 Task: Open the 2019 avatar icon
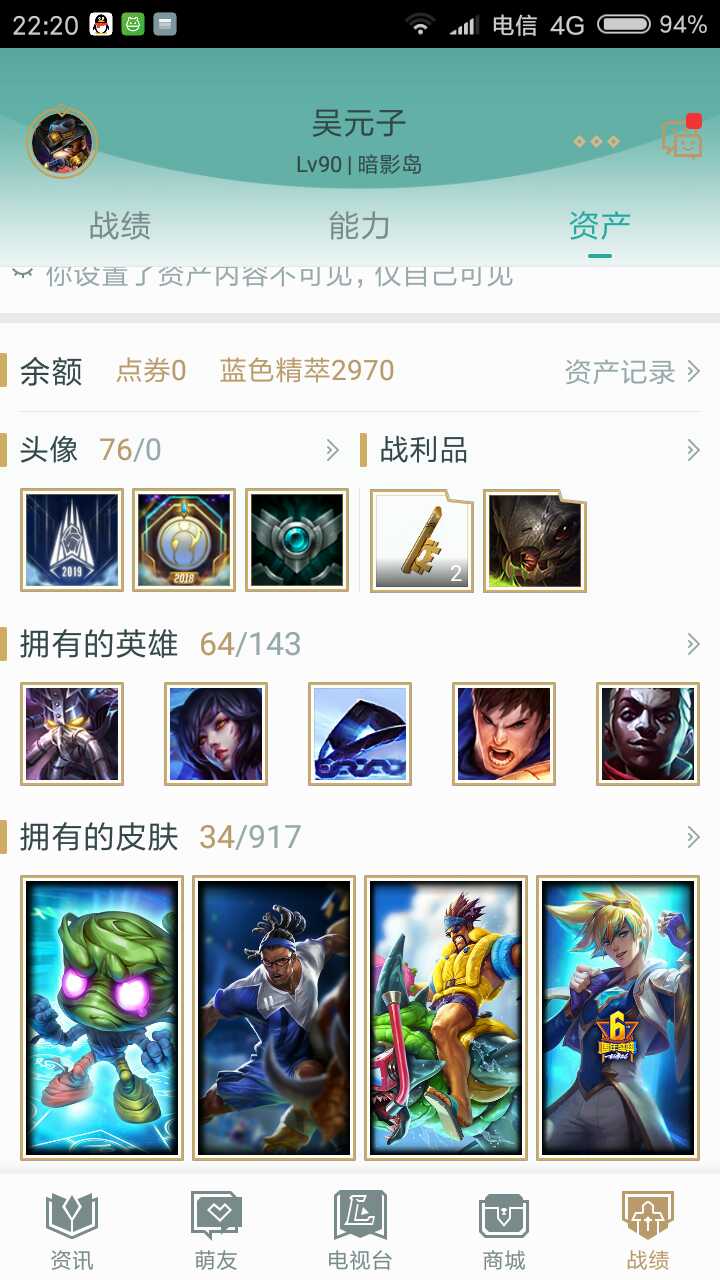point(72,540)
